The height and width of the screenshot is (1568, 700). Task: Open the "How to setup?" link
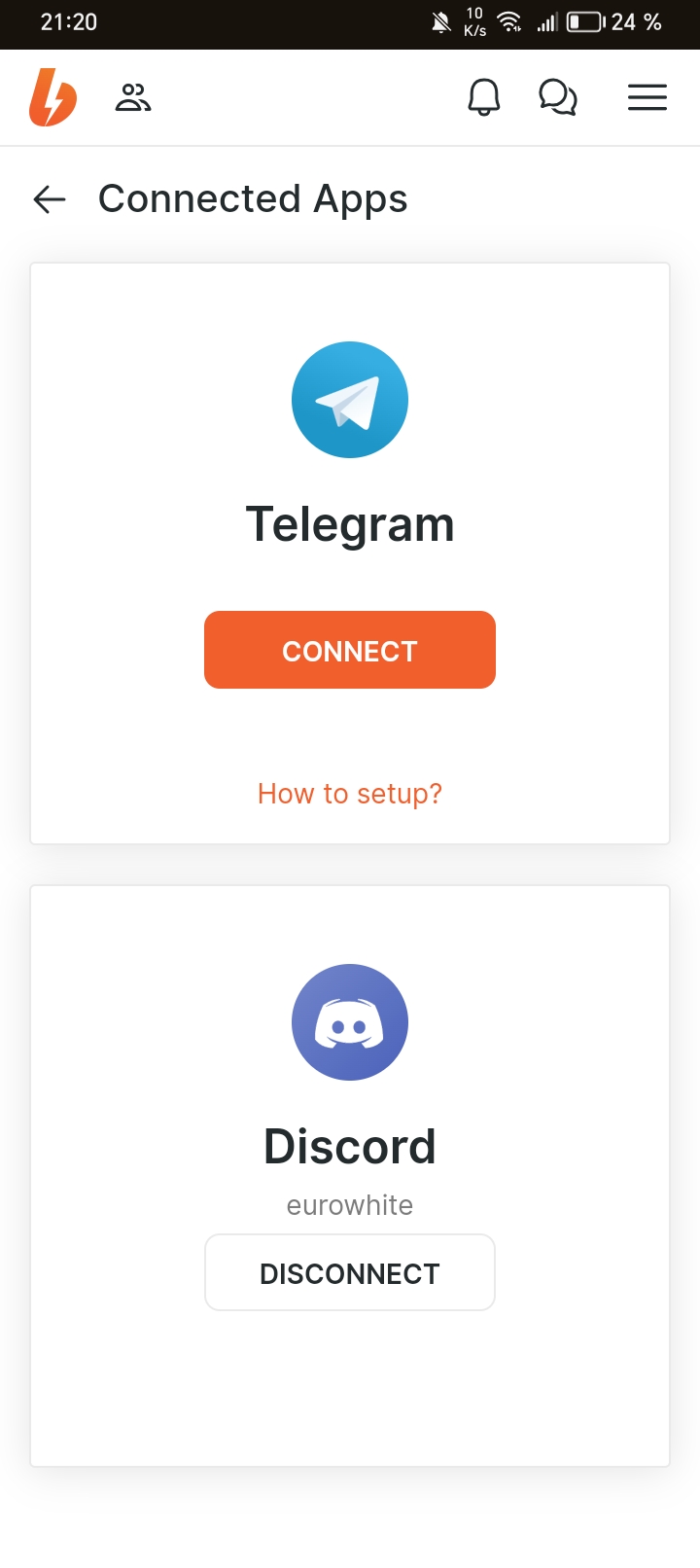click(350, 794)
